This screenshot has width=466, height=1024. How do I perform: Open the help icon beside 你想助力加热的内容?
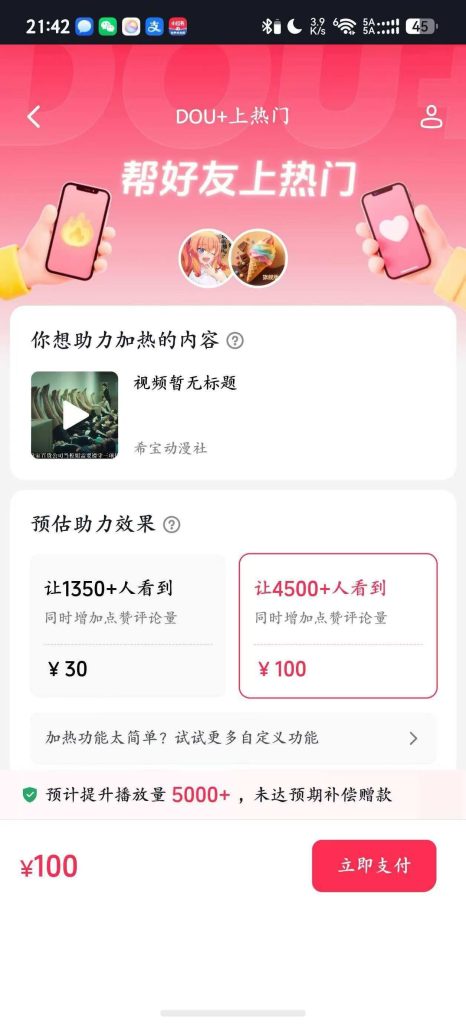click(235, 340)
